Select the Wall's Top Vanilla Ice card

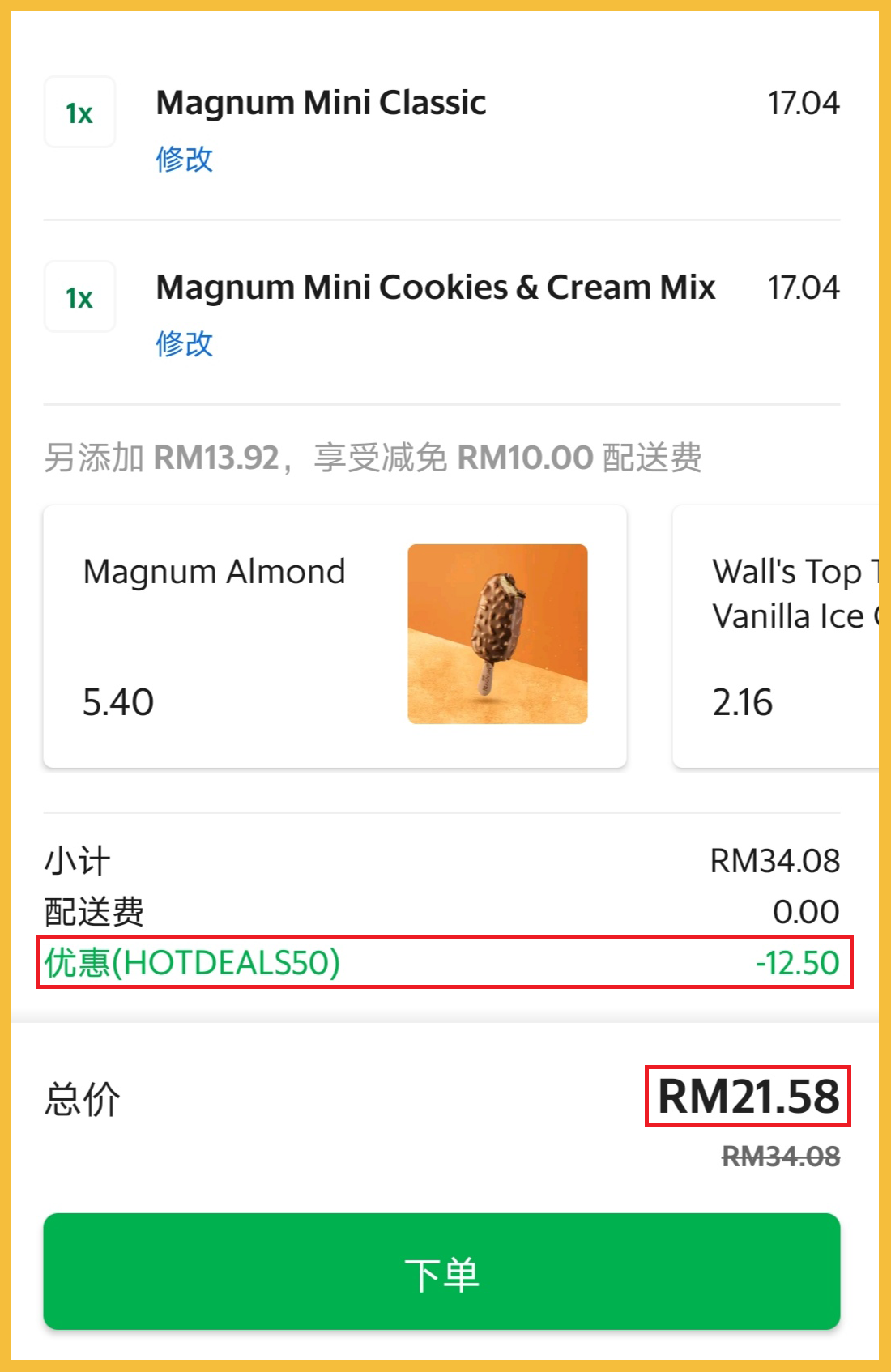[x=778, y=636]
